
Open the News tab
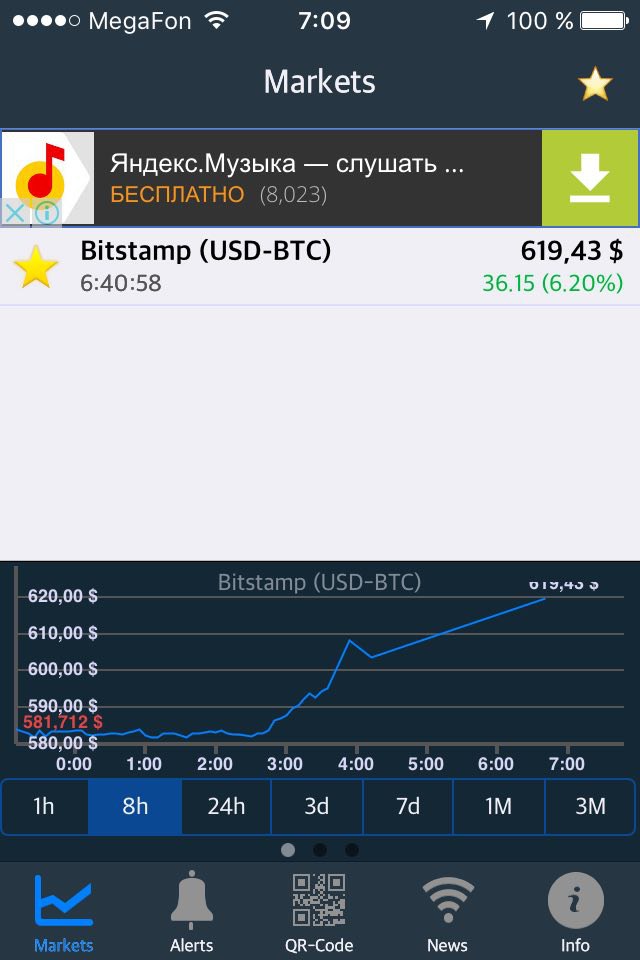(x=447, y=912)
